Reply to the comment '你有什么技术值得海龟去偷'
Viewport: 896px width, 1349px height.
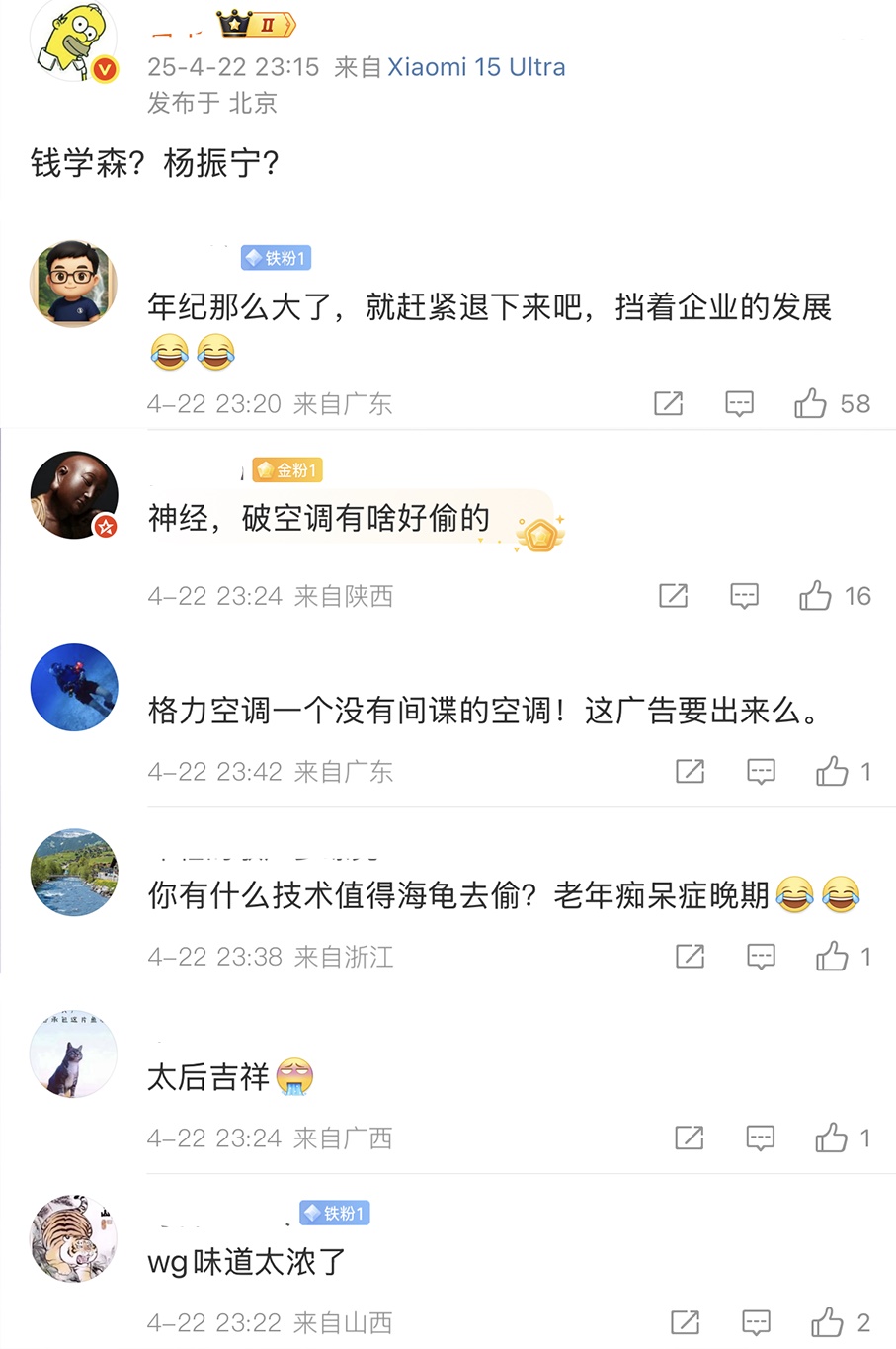761,956
